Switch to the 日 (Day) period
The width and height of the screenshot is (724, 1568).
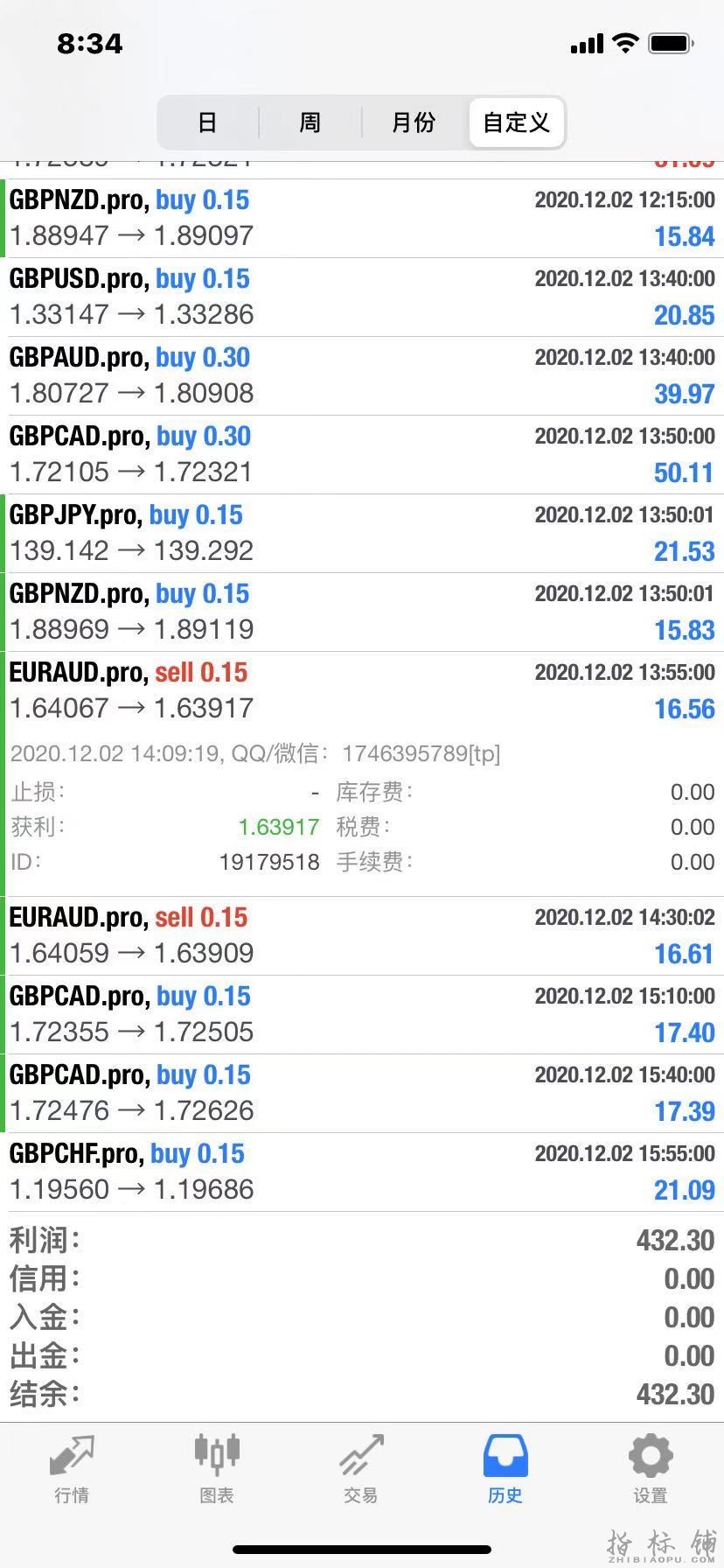click(207, 122)
